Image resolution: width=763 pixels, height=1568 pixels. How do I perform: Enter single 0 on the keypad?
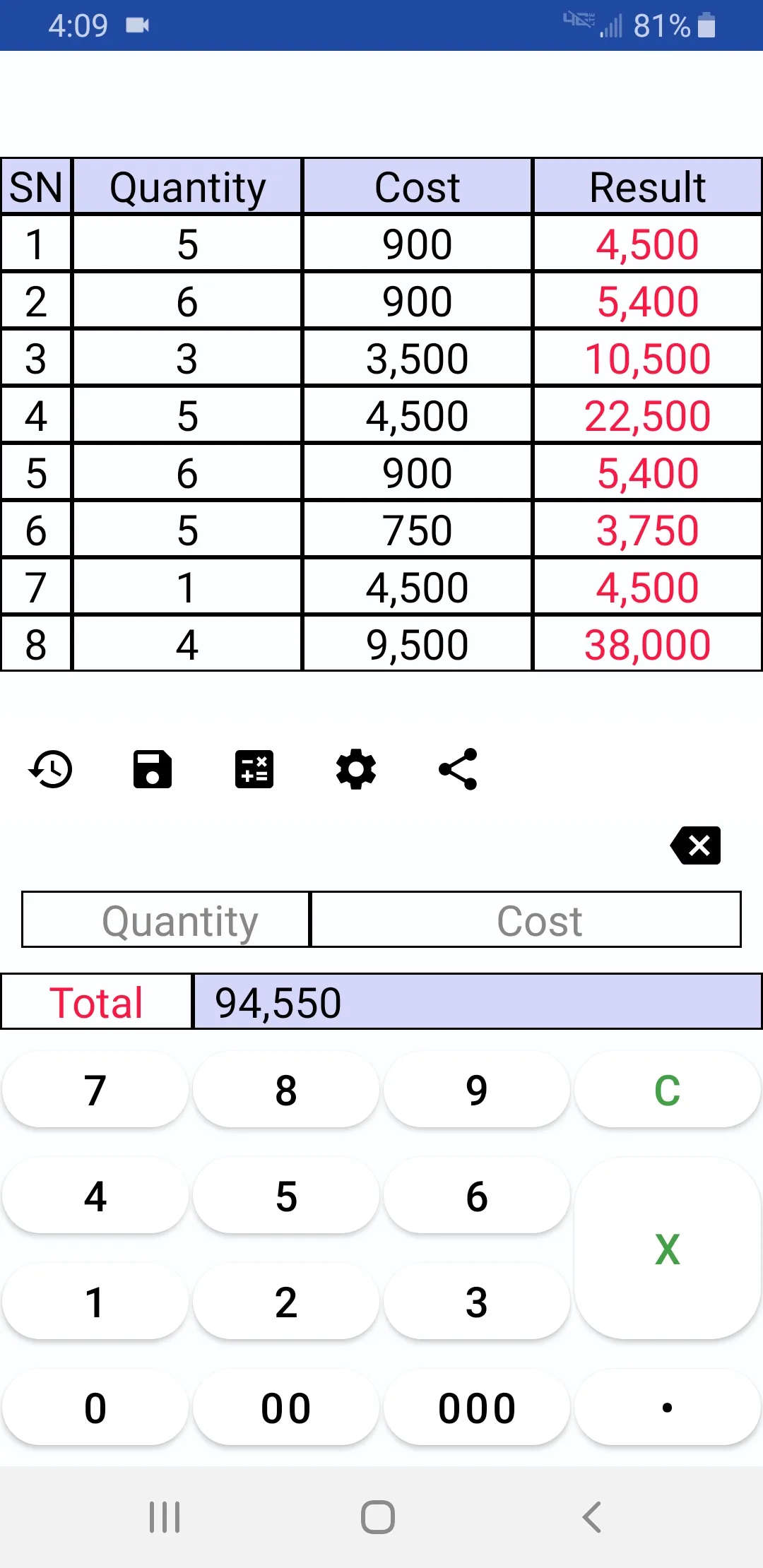coord(95,1408)
